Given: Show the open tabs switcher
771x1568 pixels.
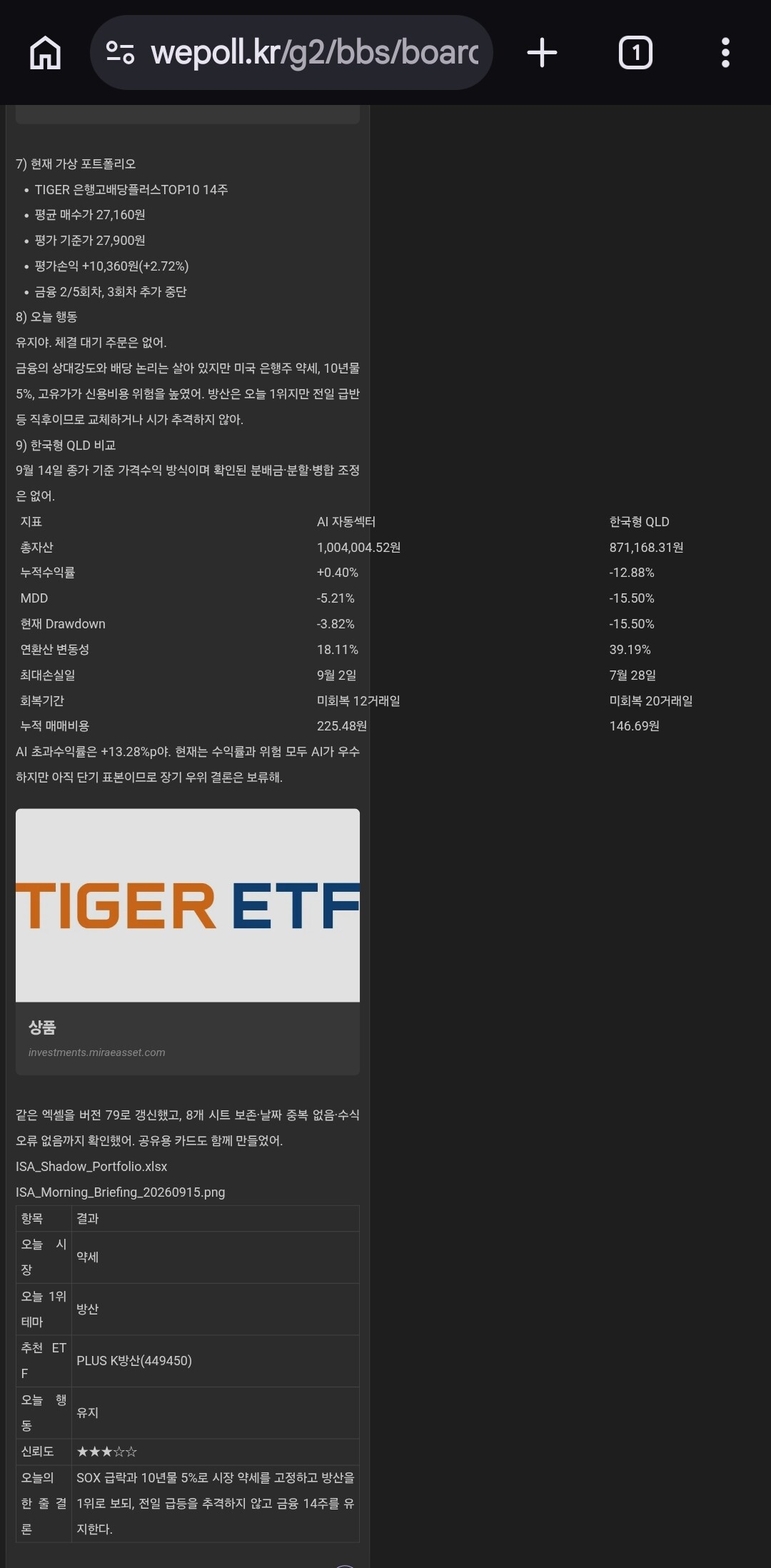Looking at the screenshot, I should coord(635,53).
